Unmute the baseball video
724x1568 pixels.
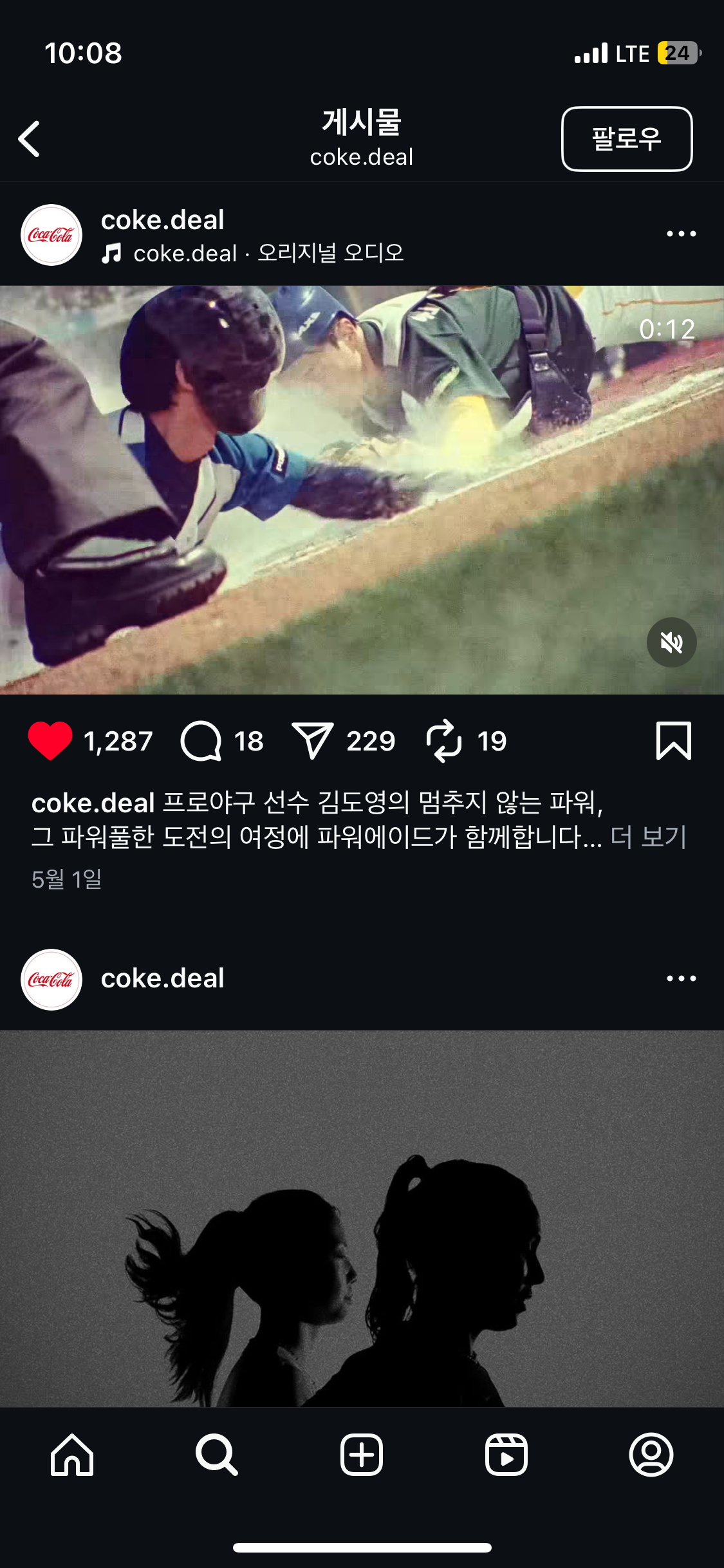coord(671,642)
